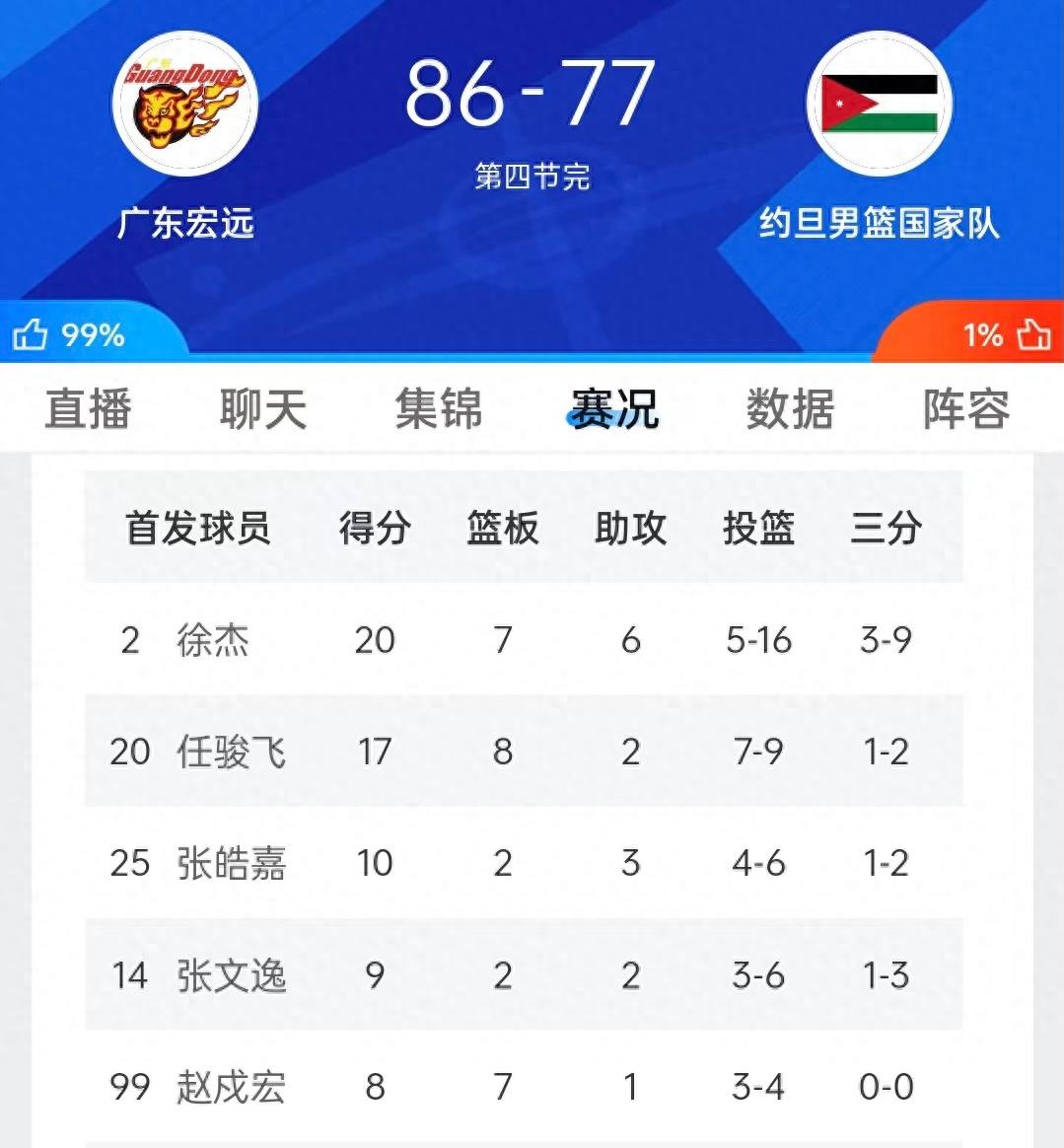
Task: Click the blue side of the vote bar
Action: 296,335
